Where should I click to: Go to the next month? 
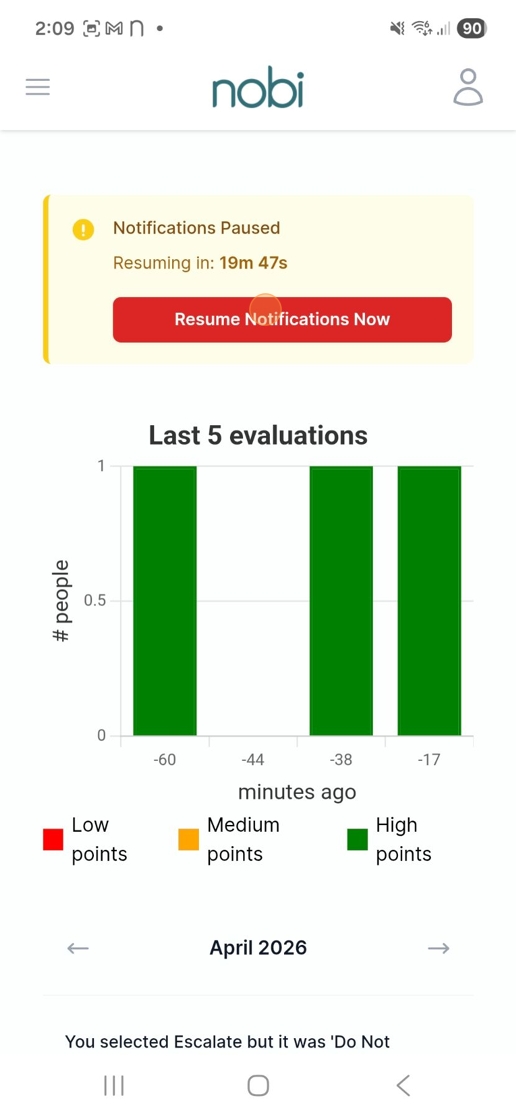pyautogui.click(x=438, y=948)
